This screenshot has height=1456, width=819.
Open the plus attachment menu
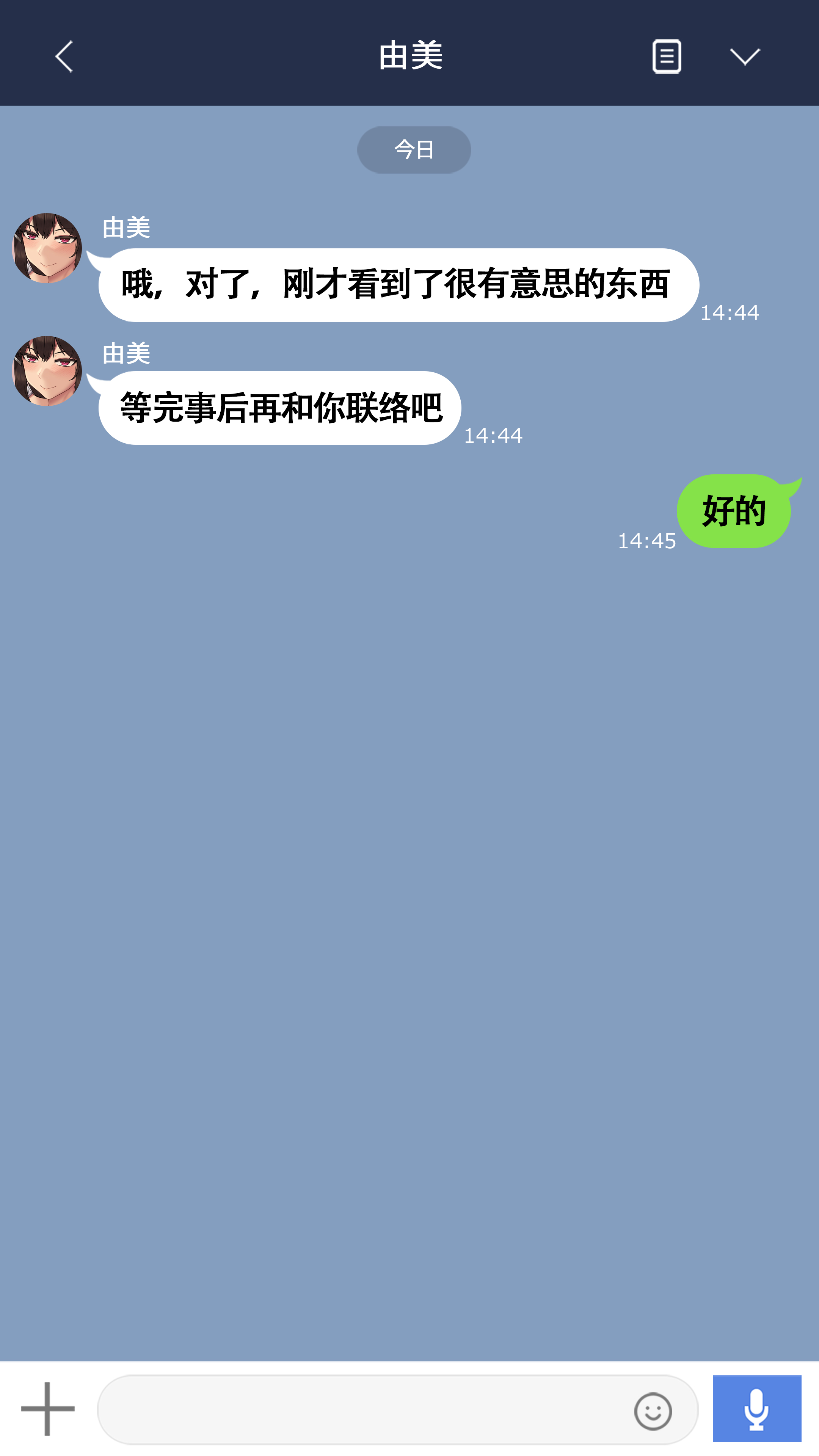(47, 1409)
